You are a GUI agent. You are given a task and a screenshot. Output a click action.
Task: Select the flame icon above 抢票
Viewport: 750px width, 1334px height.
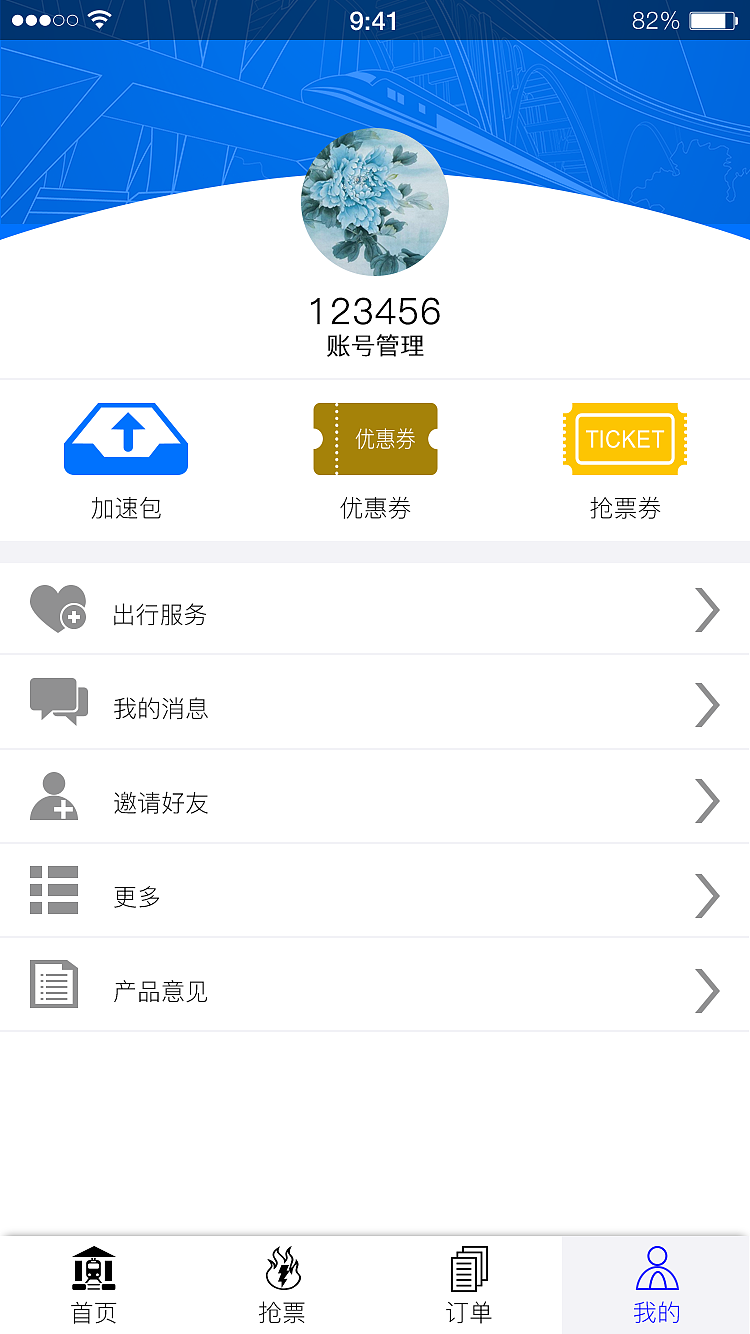(x=281, y=1267)
